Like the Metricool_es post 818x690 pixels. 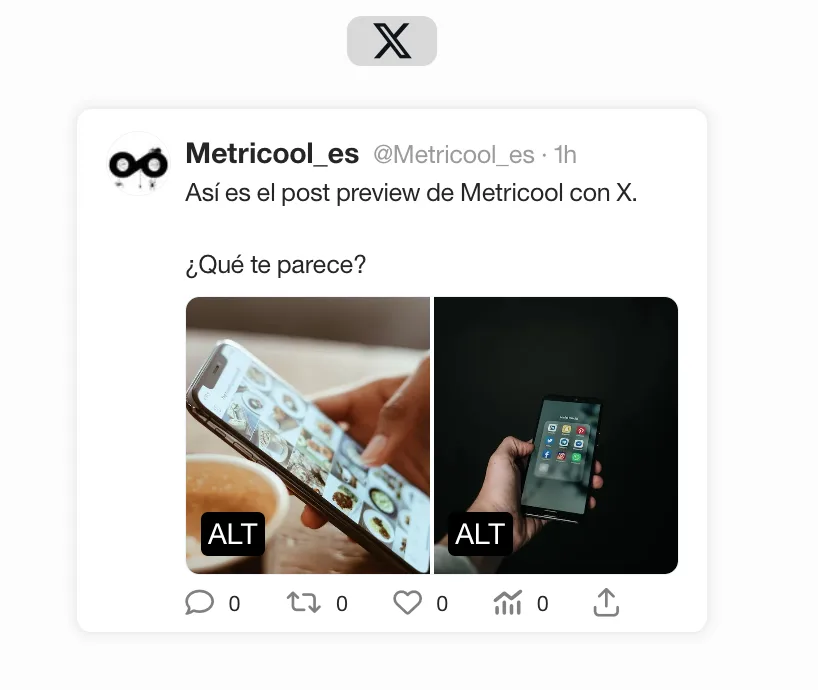pyautogui.click(x=407, y=603)
